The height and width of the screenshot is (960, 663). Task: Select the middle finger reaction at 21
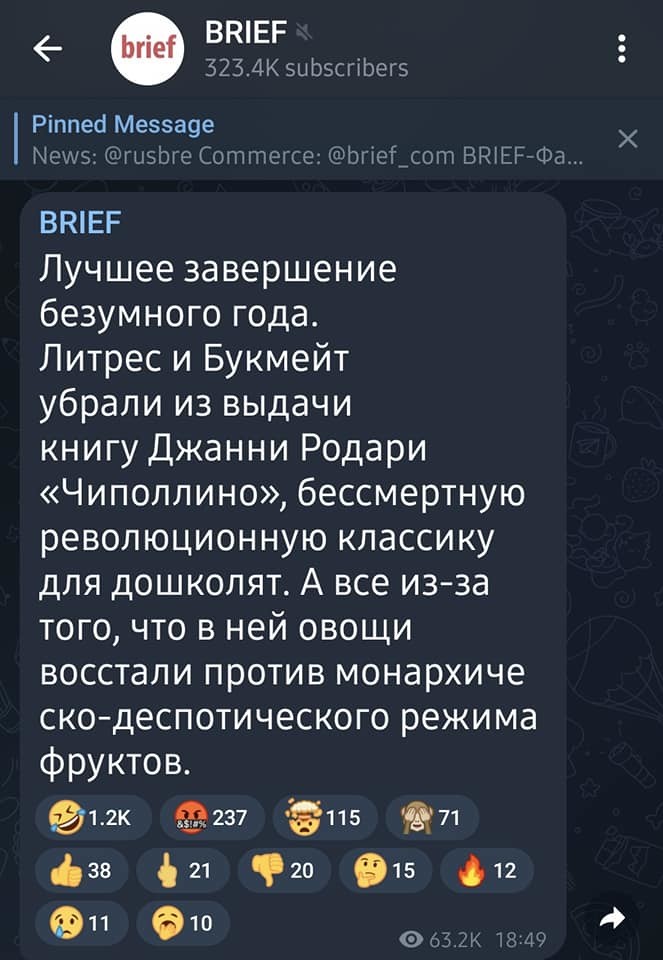point(181,870)
